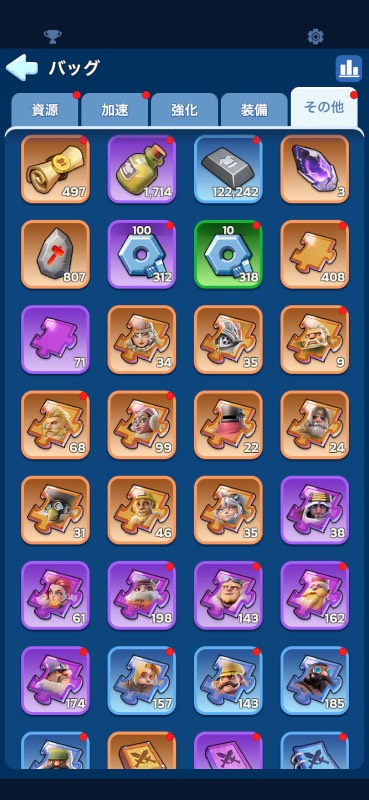Open the bar chart statistics icon
Screen dimensions: 369x800
[x=349, y=68]
